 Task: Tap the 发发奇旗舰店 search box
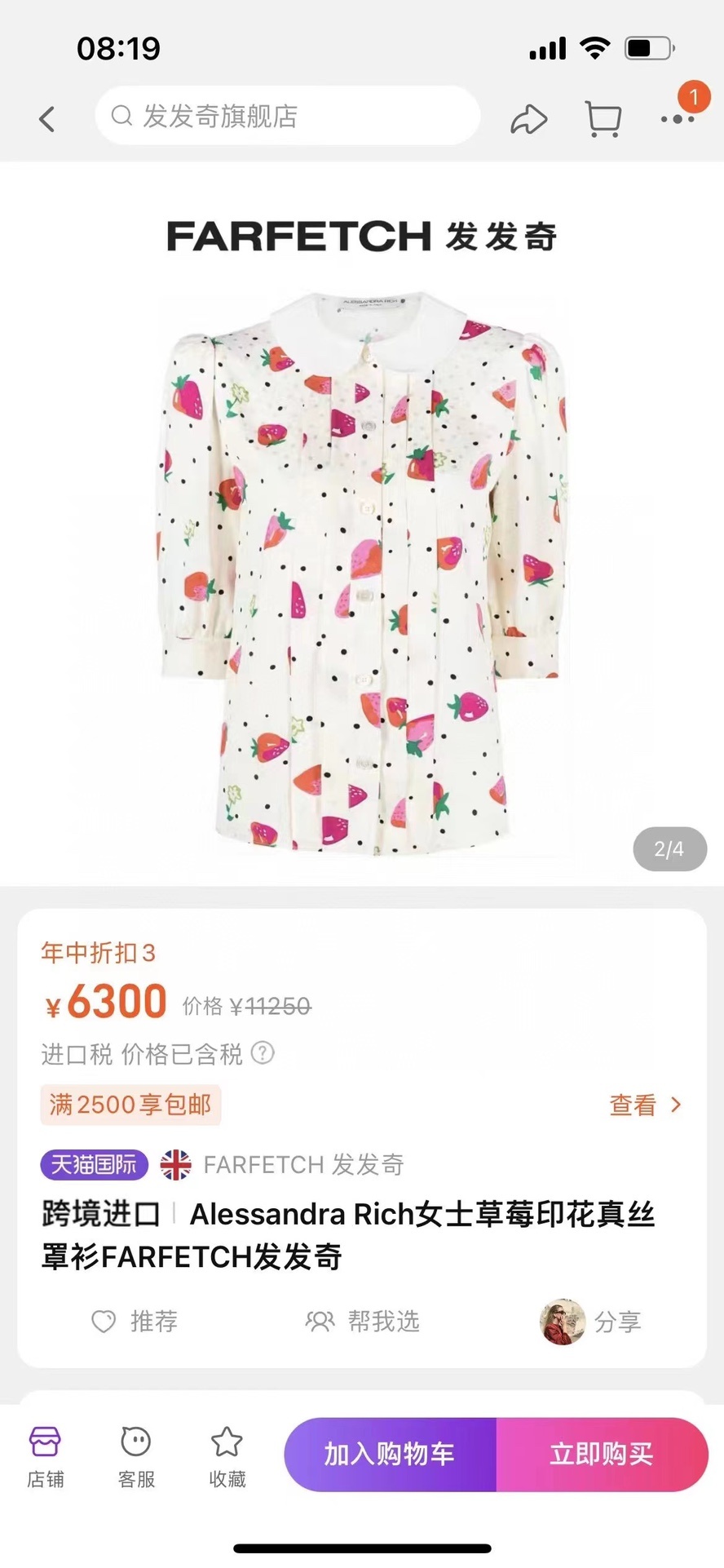click(x=287, y=117)
